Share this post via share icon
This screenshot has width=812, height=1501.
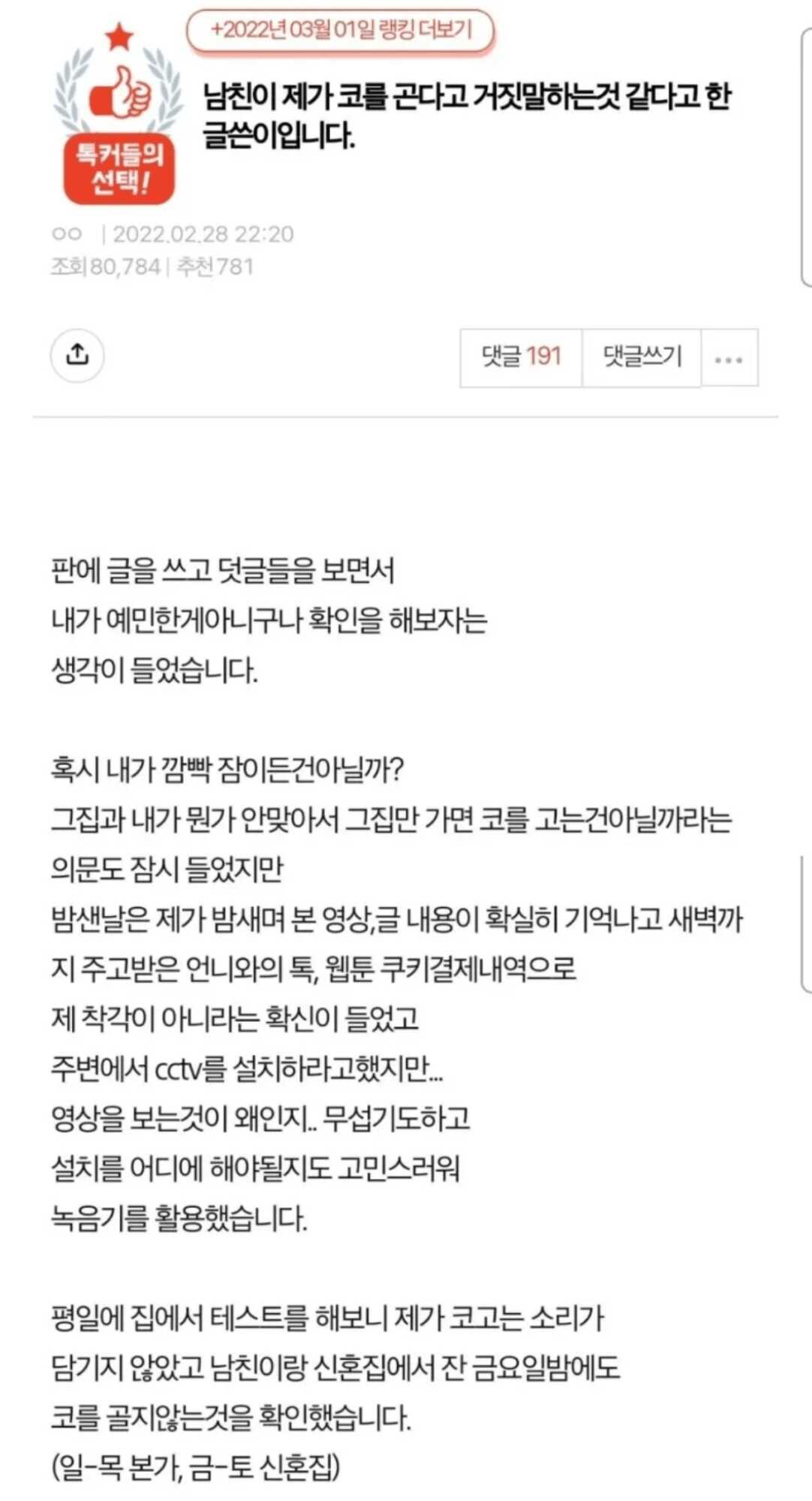(x=77, y=355)
